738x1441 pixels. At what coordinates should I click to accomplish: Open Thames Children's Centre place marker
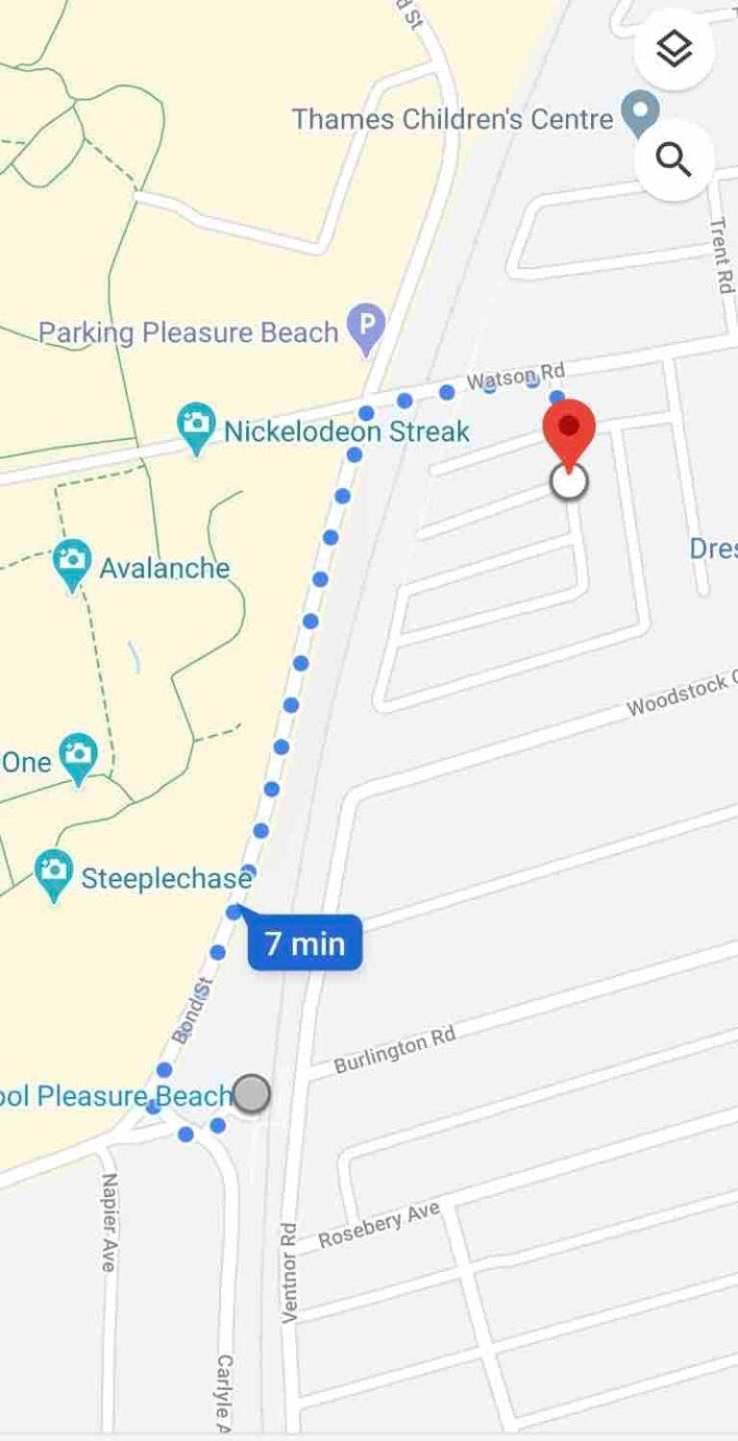(640, 113)
